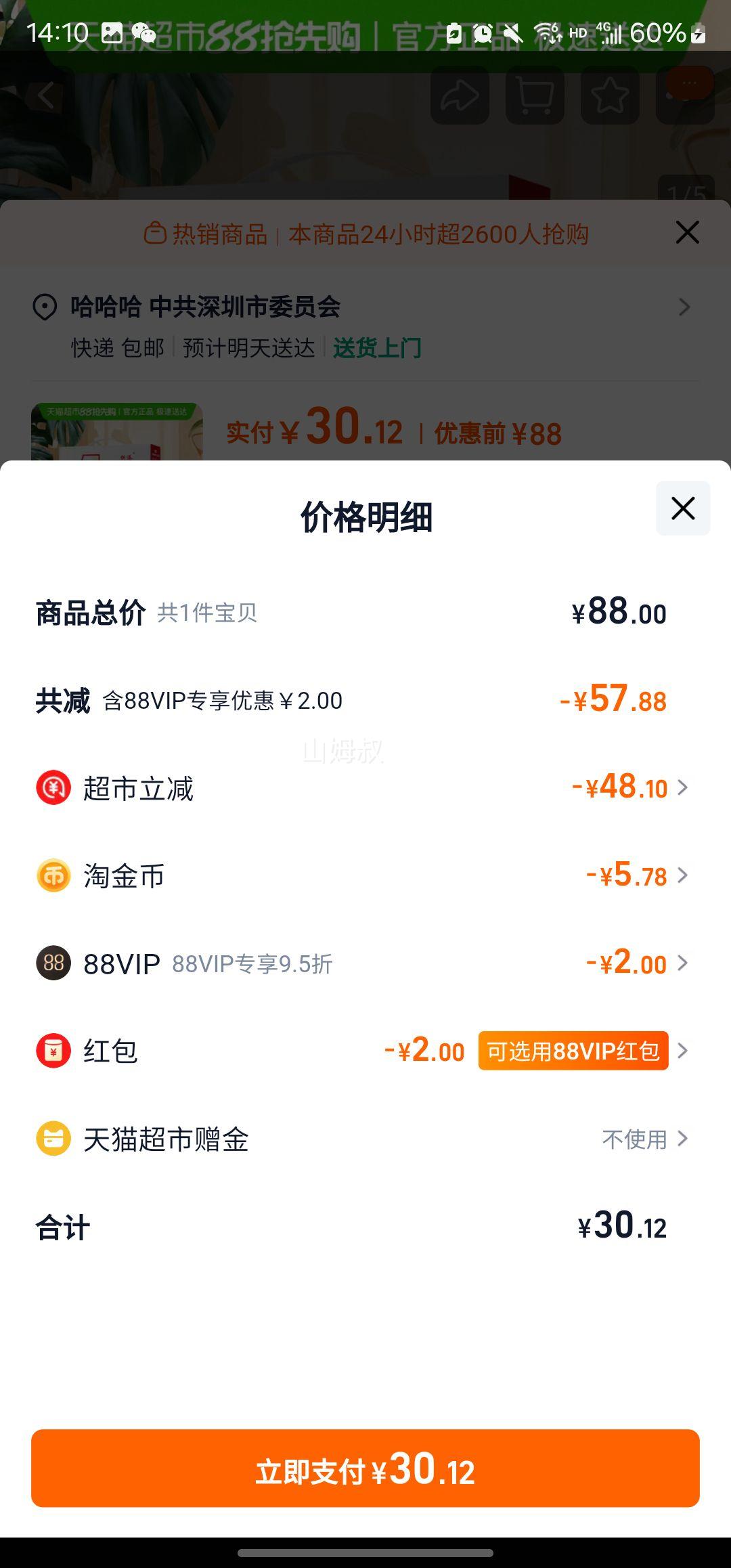This screenshot has height=1568, width=731.
Task: Expand the 超市立减 discount details
Action: tap(684, 787)
